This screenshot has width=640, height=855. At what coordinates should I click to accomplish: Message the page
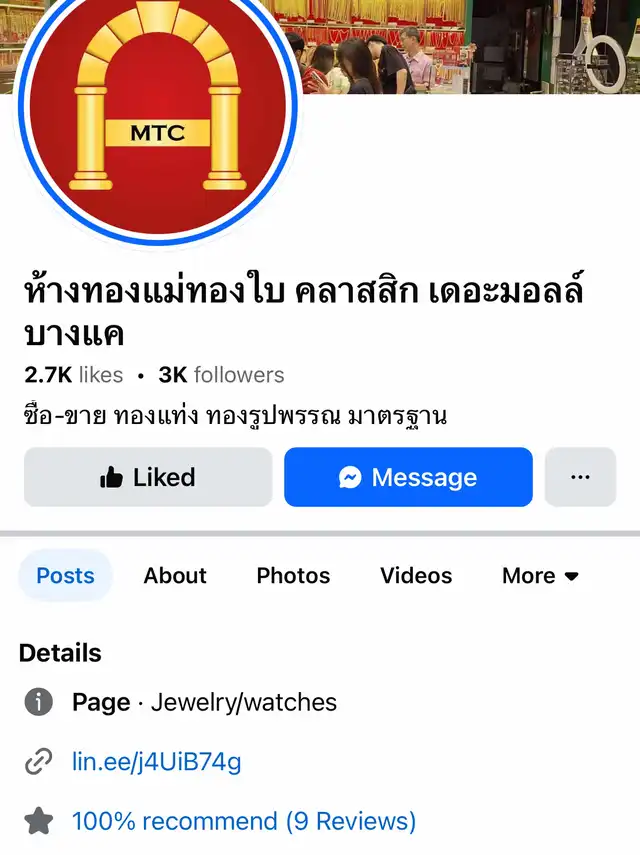tap(408, 477)
